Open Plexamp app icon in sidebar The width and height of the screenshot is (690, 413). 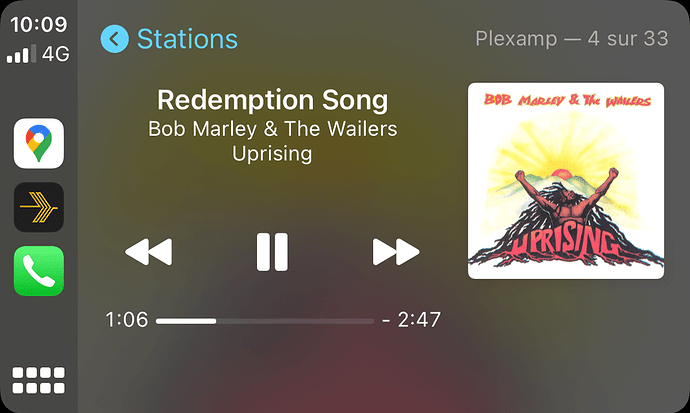coord(39,207)
